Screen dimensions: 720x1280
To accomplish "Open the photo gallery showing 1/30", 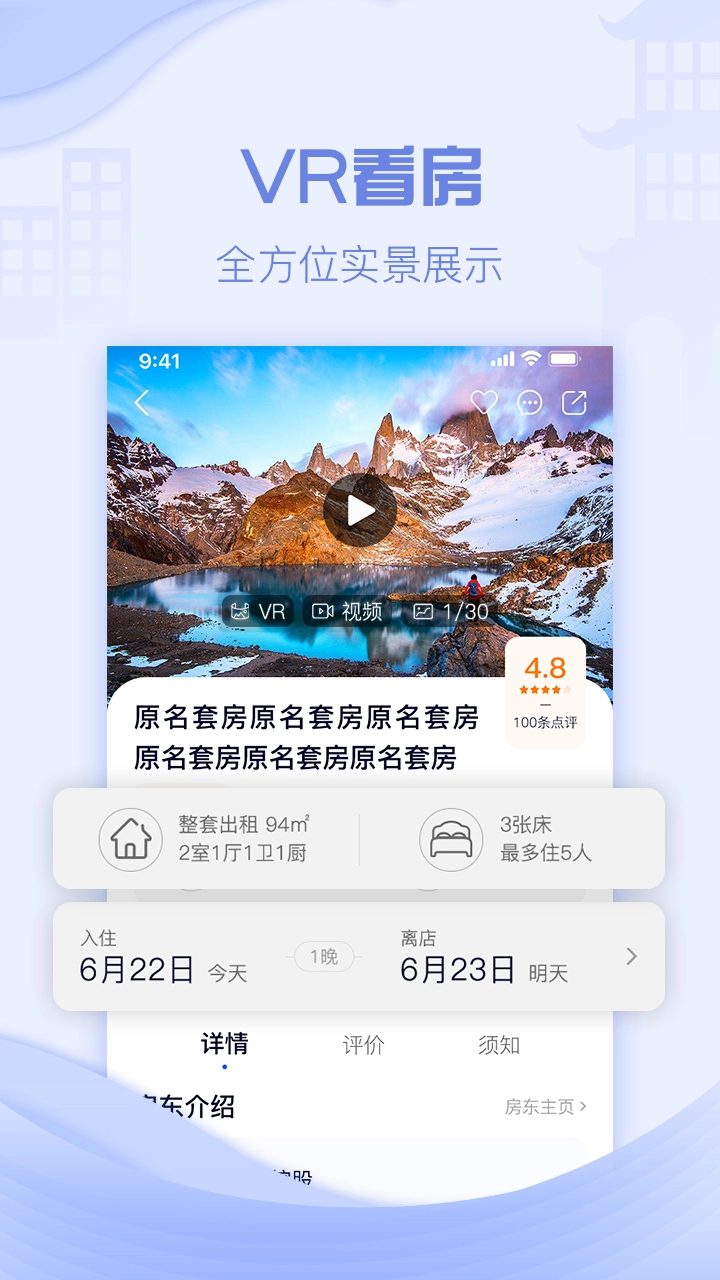I will click(x=449, y=611).
